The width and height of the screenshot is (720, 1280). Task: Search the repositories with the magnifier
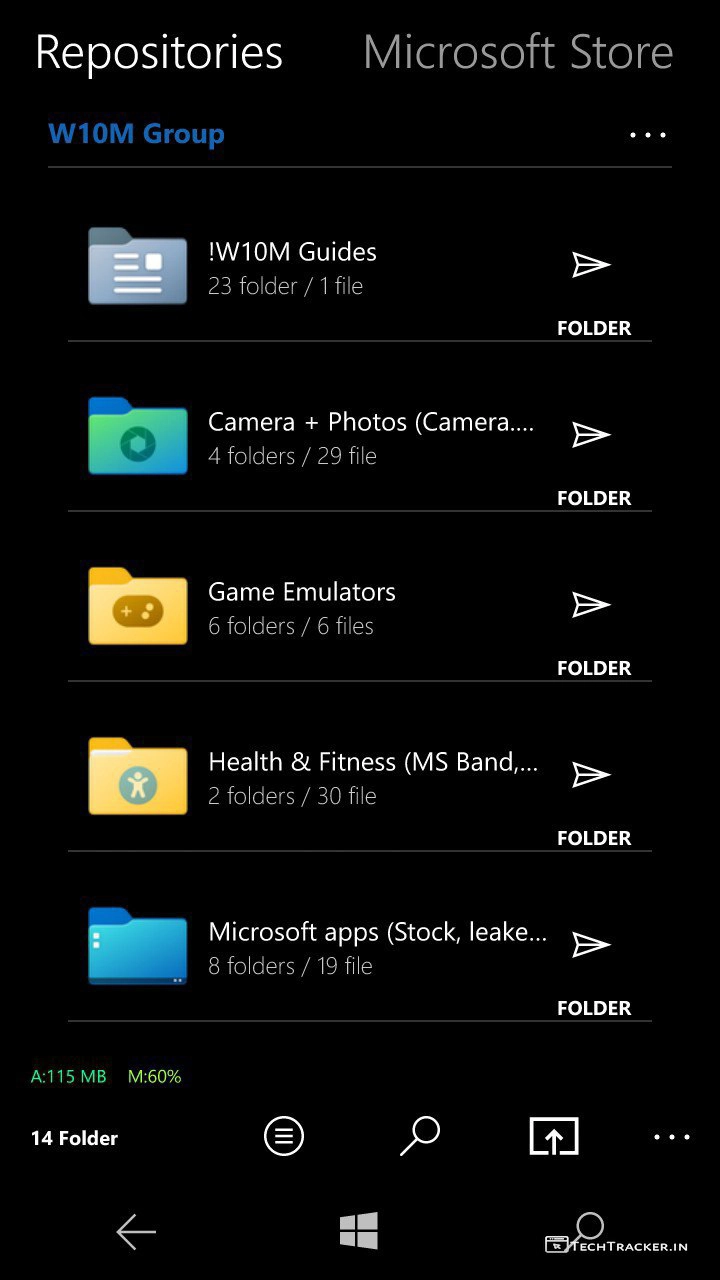tap(420, 1136)
